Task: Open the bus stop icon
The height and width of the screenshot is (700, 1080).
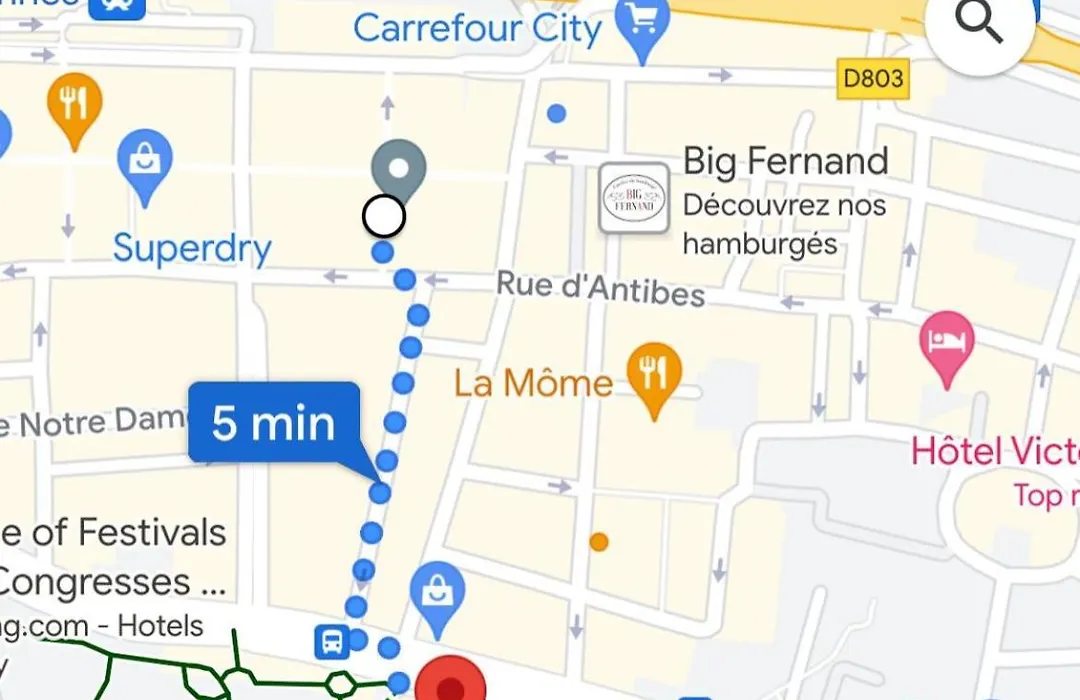Action: [x=331, y=641]
